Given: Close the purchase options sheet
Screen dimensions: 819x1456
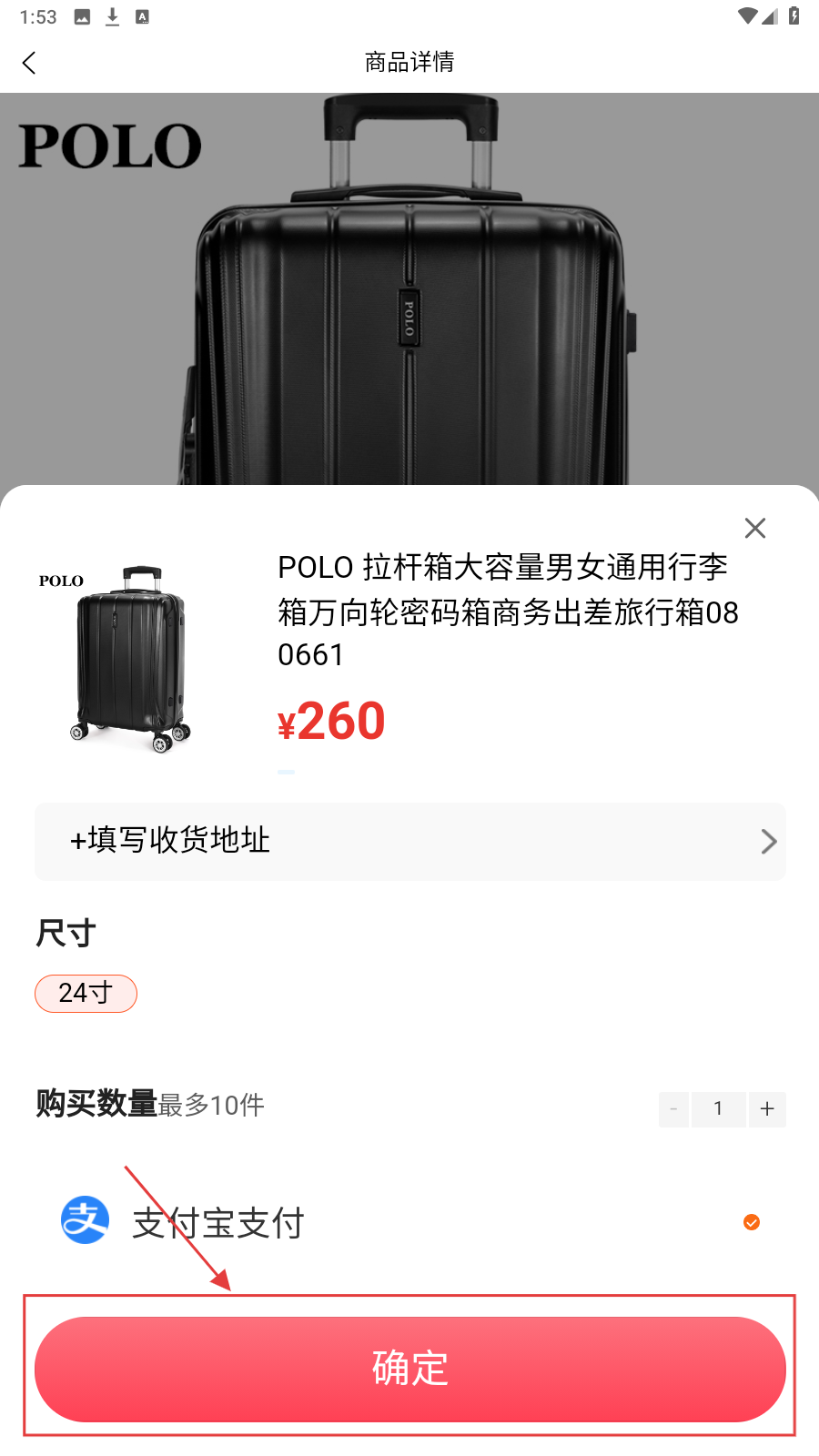Looking at the screenshot, I should coord(754,529).
